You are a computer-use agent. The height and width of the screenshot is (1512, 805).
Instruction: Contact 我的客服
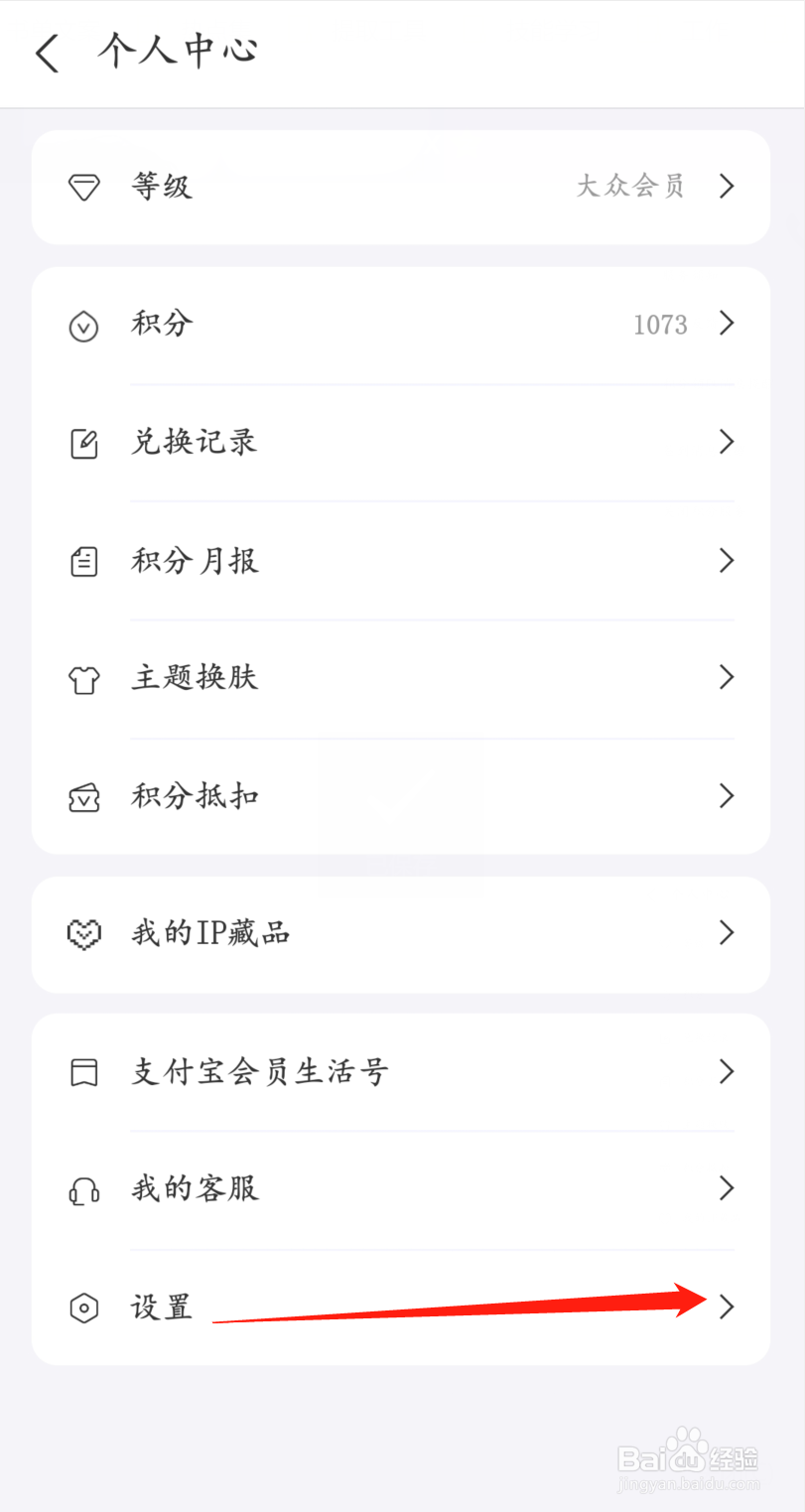401,1189
